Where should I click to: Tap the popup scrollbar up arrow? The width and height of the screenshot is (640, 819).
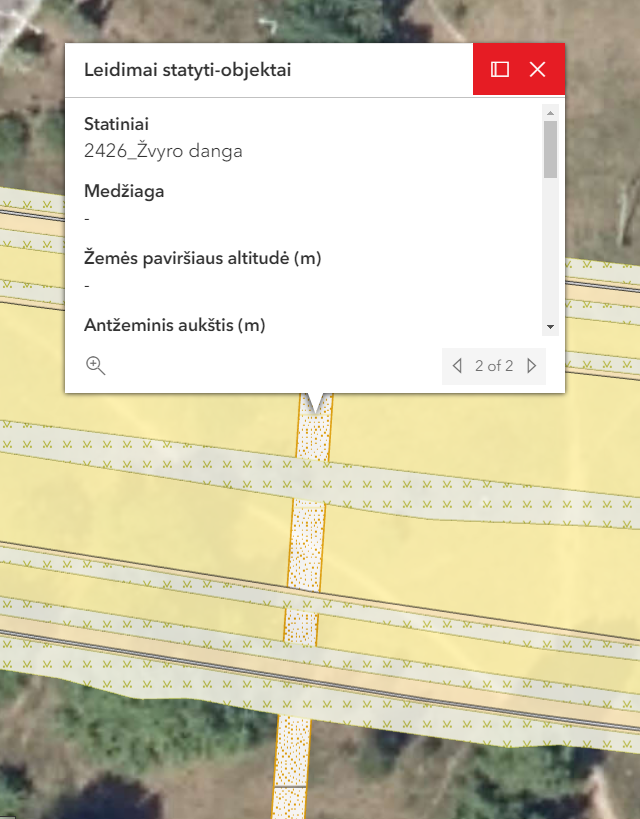[550, 112]
